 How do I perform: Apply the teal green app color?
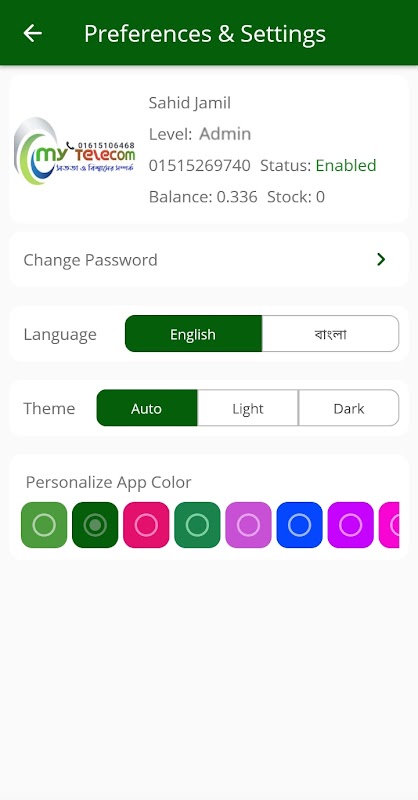click(197, 525)
